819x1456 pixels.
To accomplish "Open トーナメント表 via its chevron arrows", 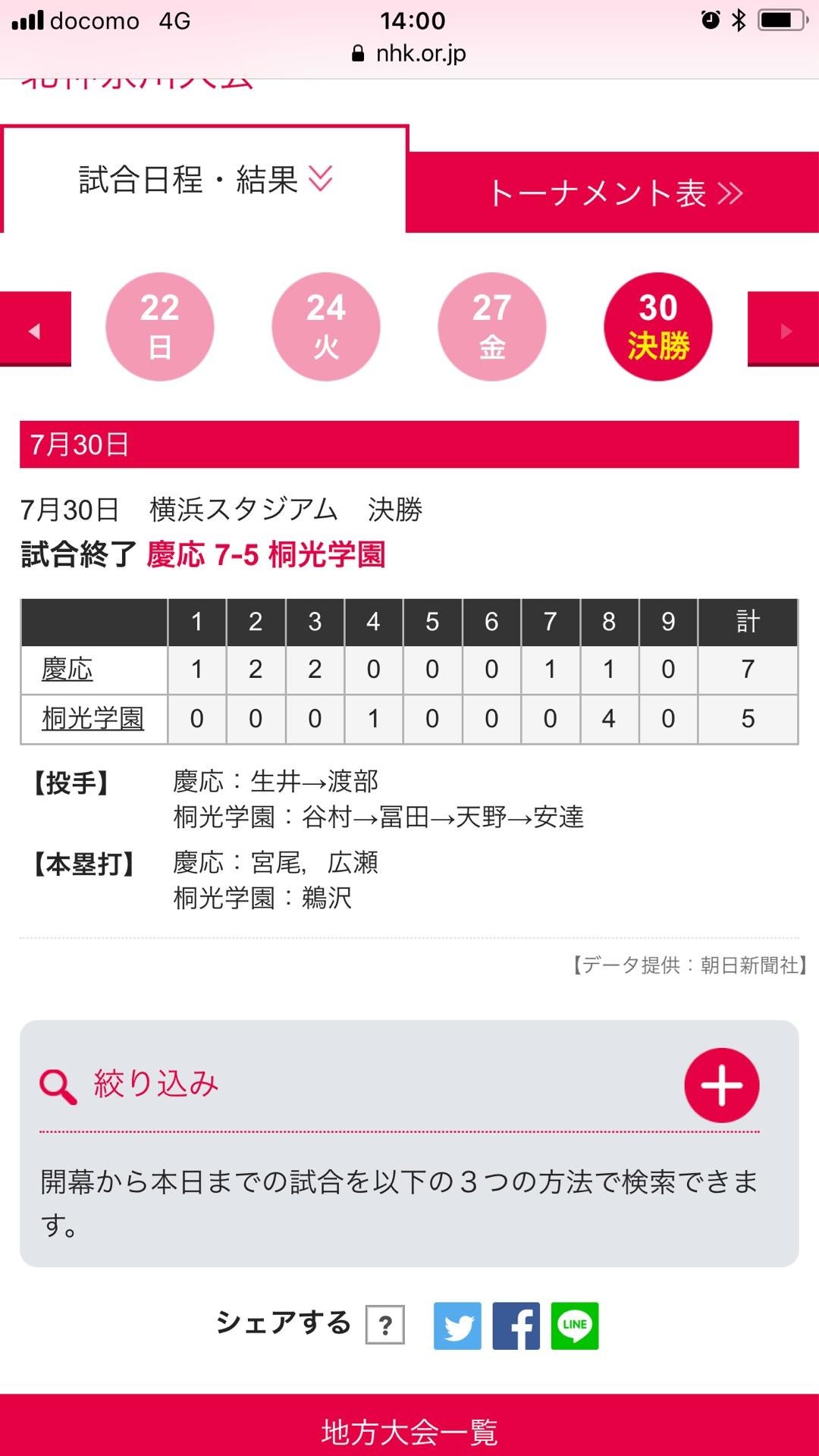I will 730,193.
